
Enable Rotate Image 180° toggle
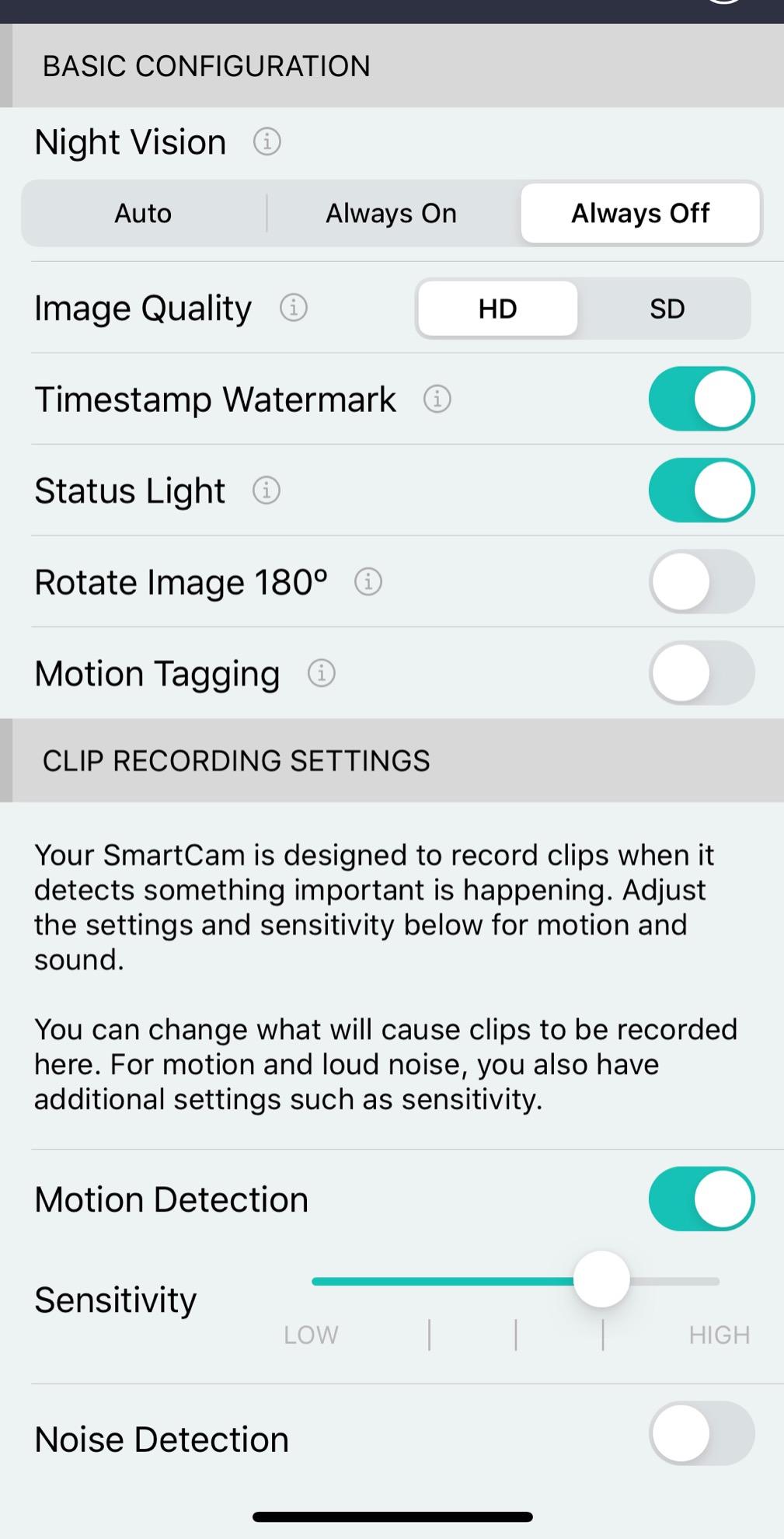point(701,581)
